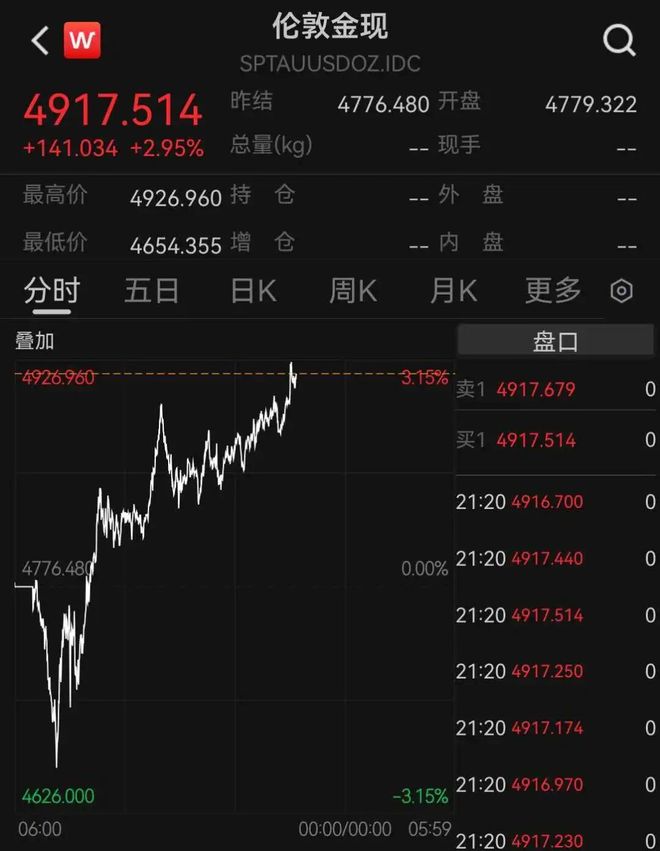This screenshot has width=660, height=851.
Task: Select the 月K chart tab
Action: (453, 291)
